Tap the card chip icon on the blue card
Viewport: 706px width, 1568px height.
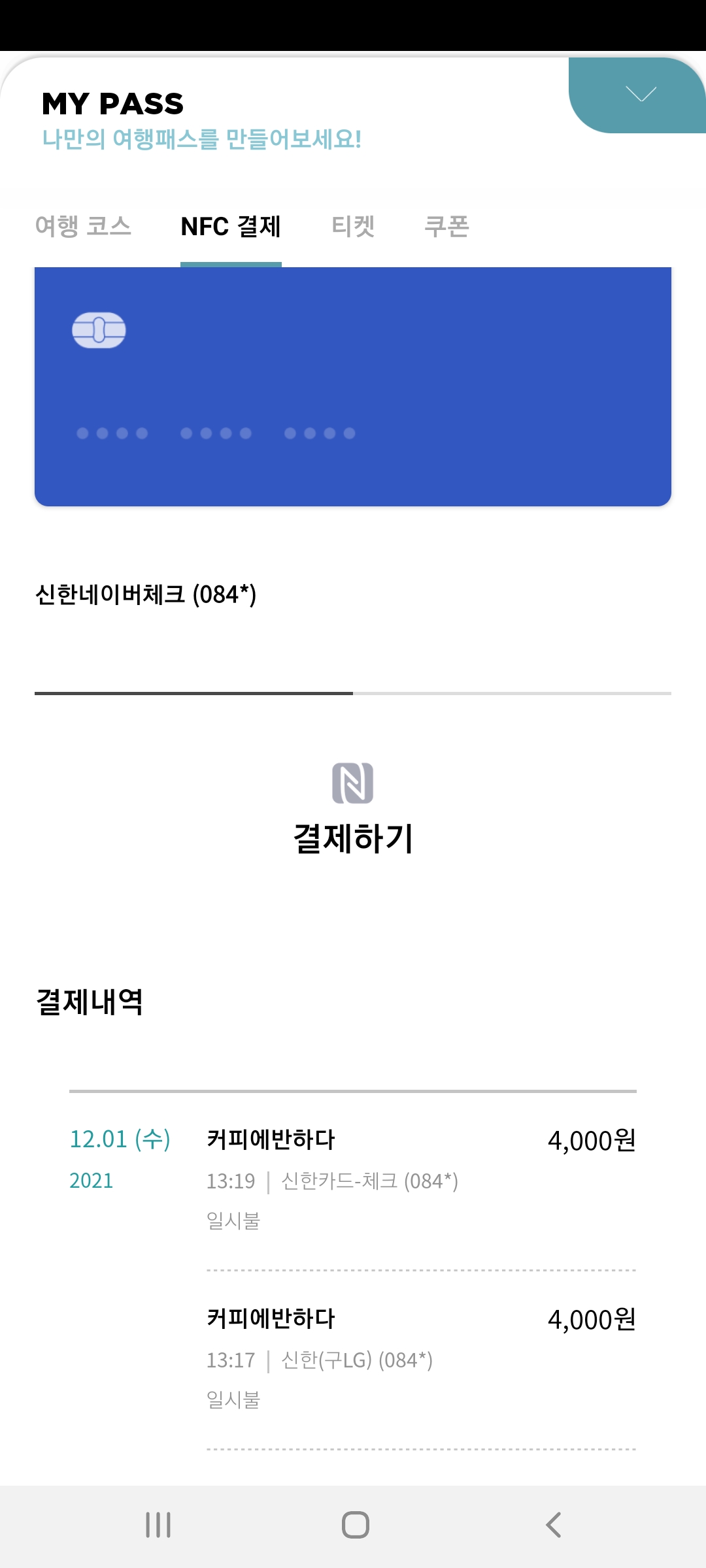point(99,331)
